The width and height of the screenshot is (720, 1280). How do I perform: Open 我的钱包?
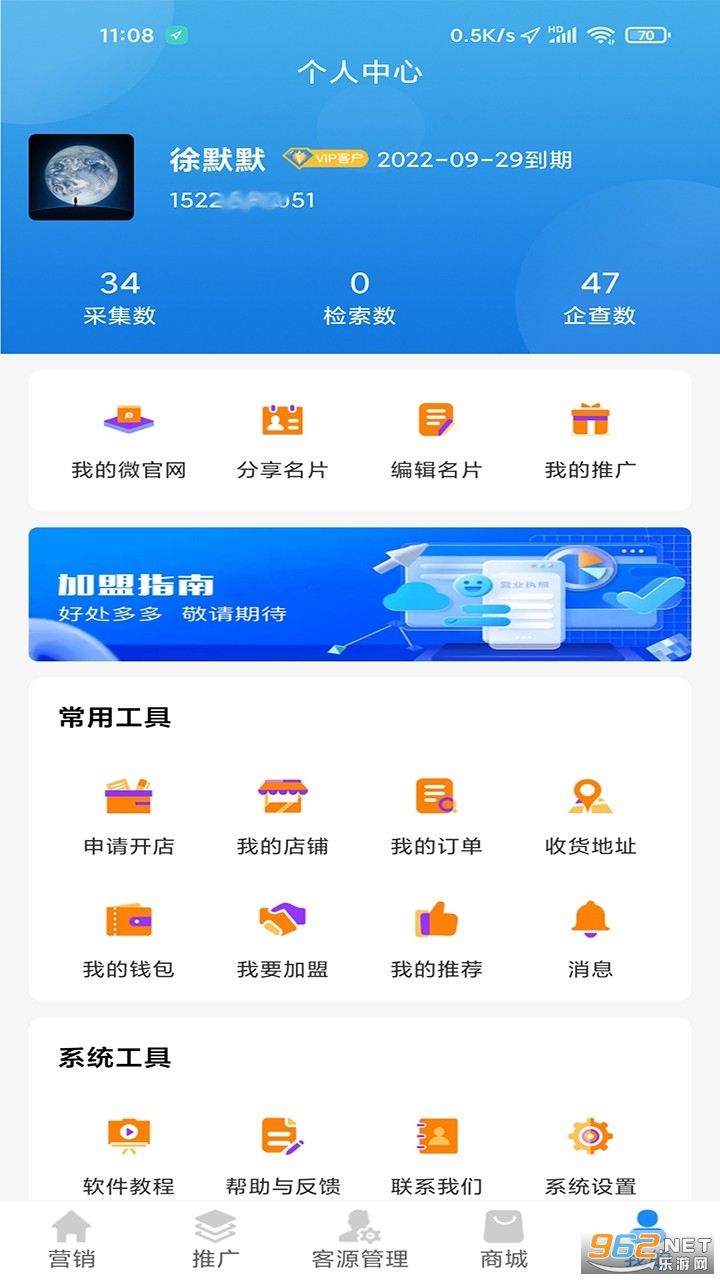click(129, 939)
